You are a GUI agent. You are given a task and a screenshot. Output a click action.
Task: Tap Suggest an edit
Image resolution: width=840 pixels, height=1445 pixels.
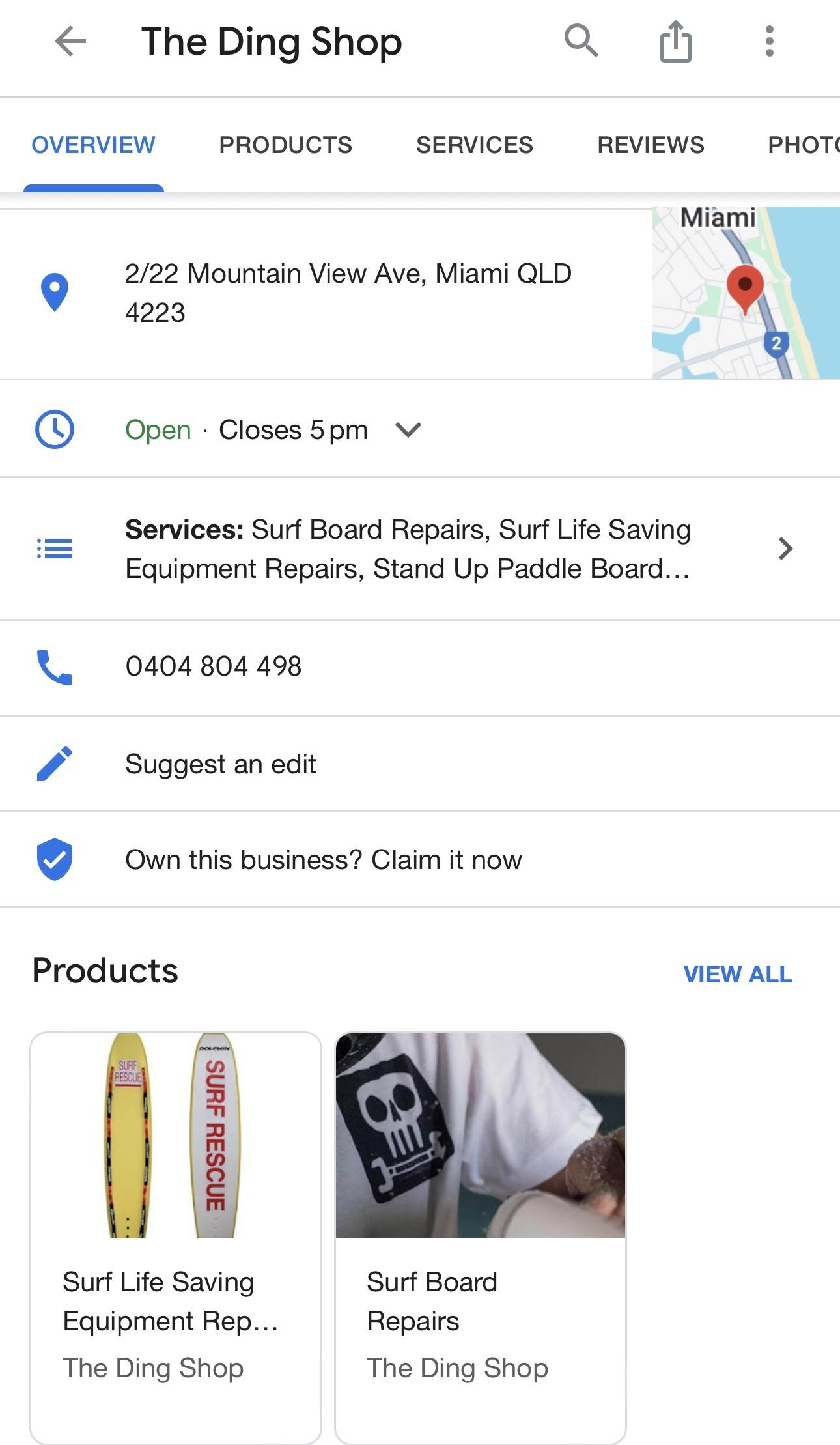[x=220, y=764]
